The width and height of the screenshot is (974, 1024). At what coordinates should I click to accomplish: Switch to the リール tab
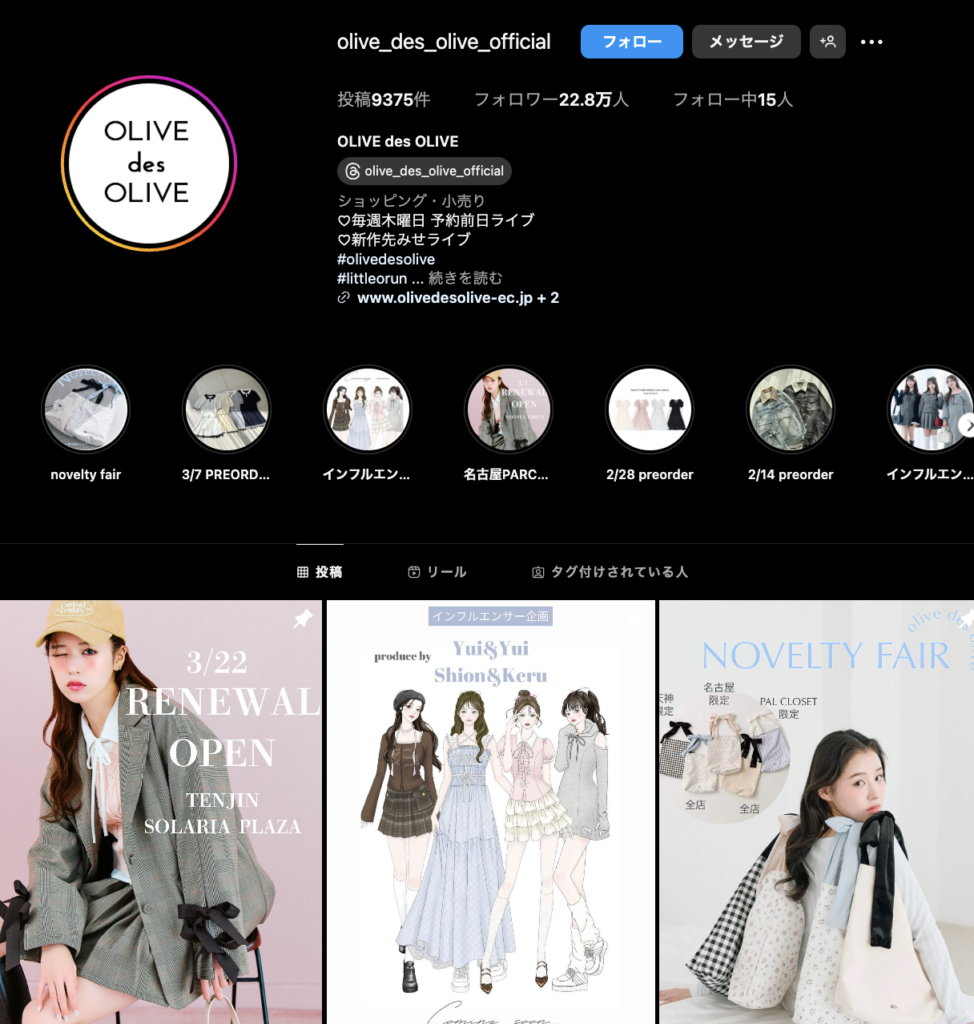[437, 572]
